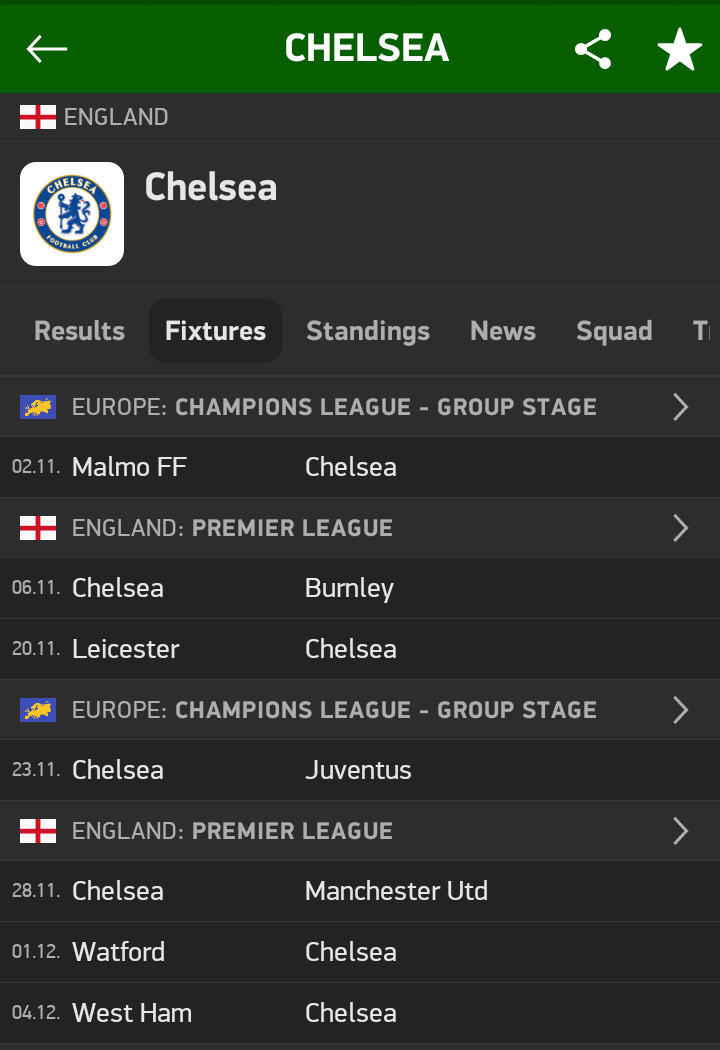
Task: Open the Chelsea vs Burnley fixture
Action: (x=360, y=588)
